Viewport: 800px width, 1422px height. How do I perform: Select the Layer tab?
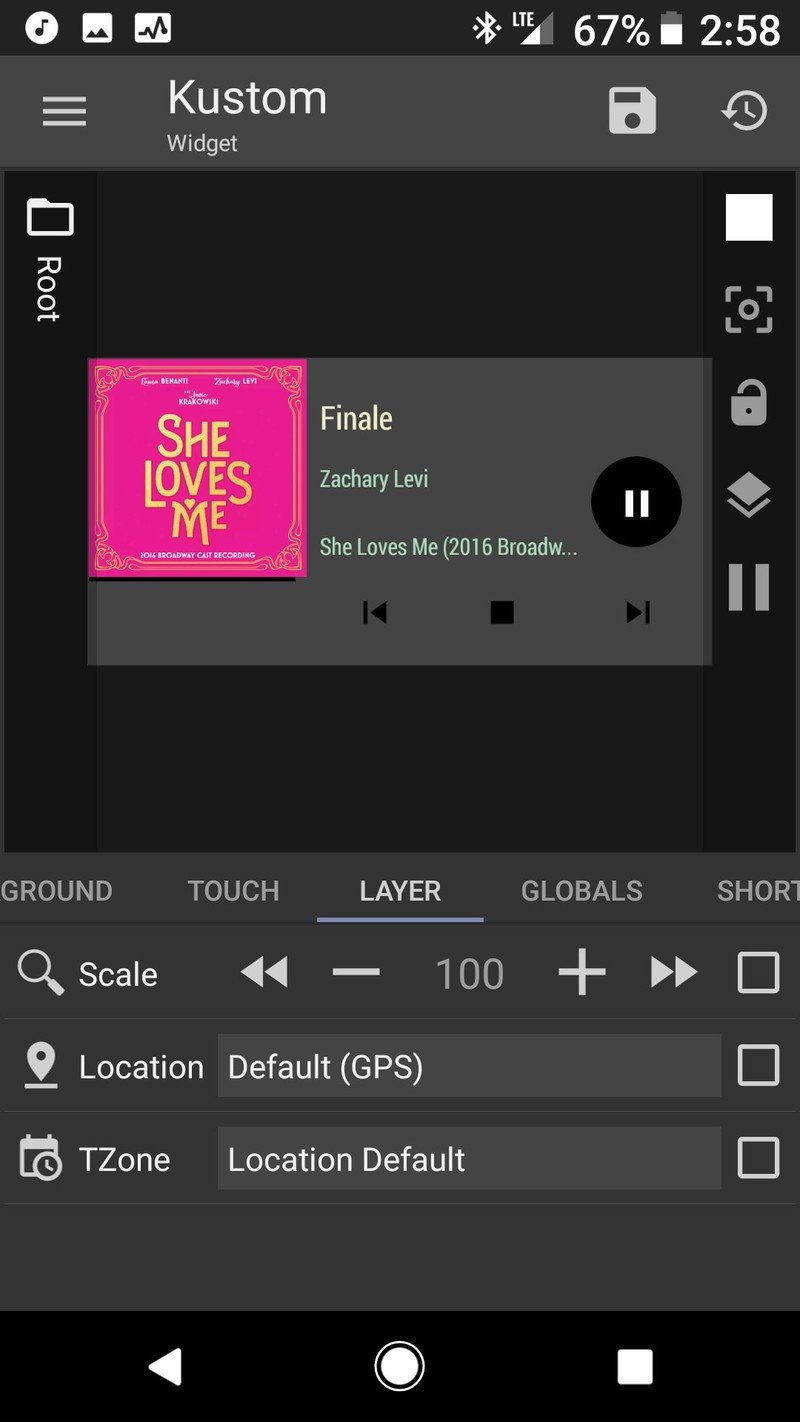click(400, 890)
